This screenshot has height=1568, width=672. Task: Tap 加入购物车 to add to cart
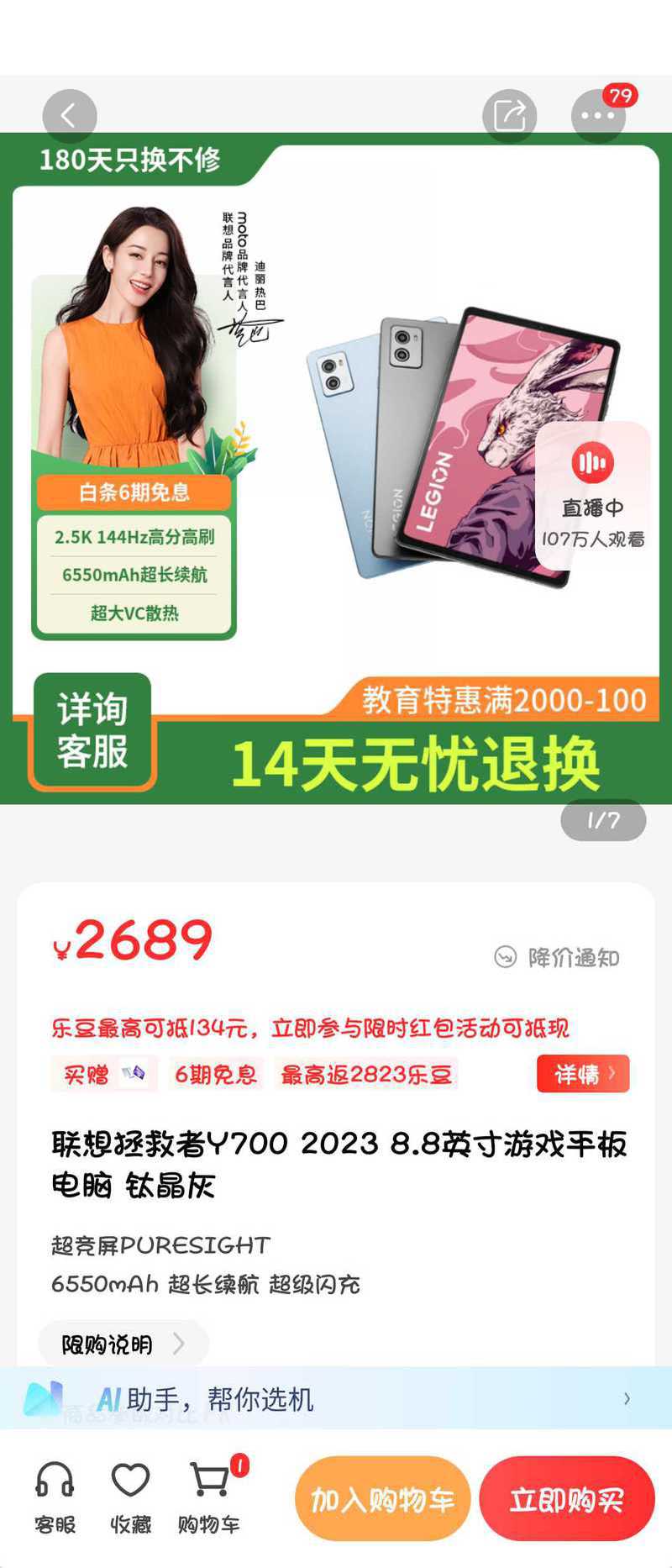click(382, 1499)
